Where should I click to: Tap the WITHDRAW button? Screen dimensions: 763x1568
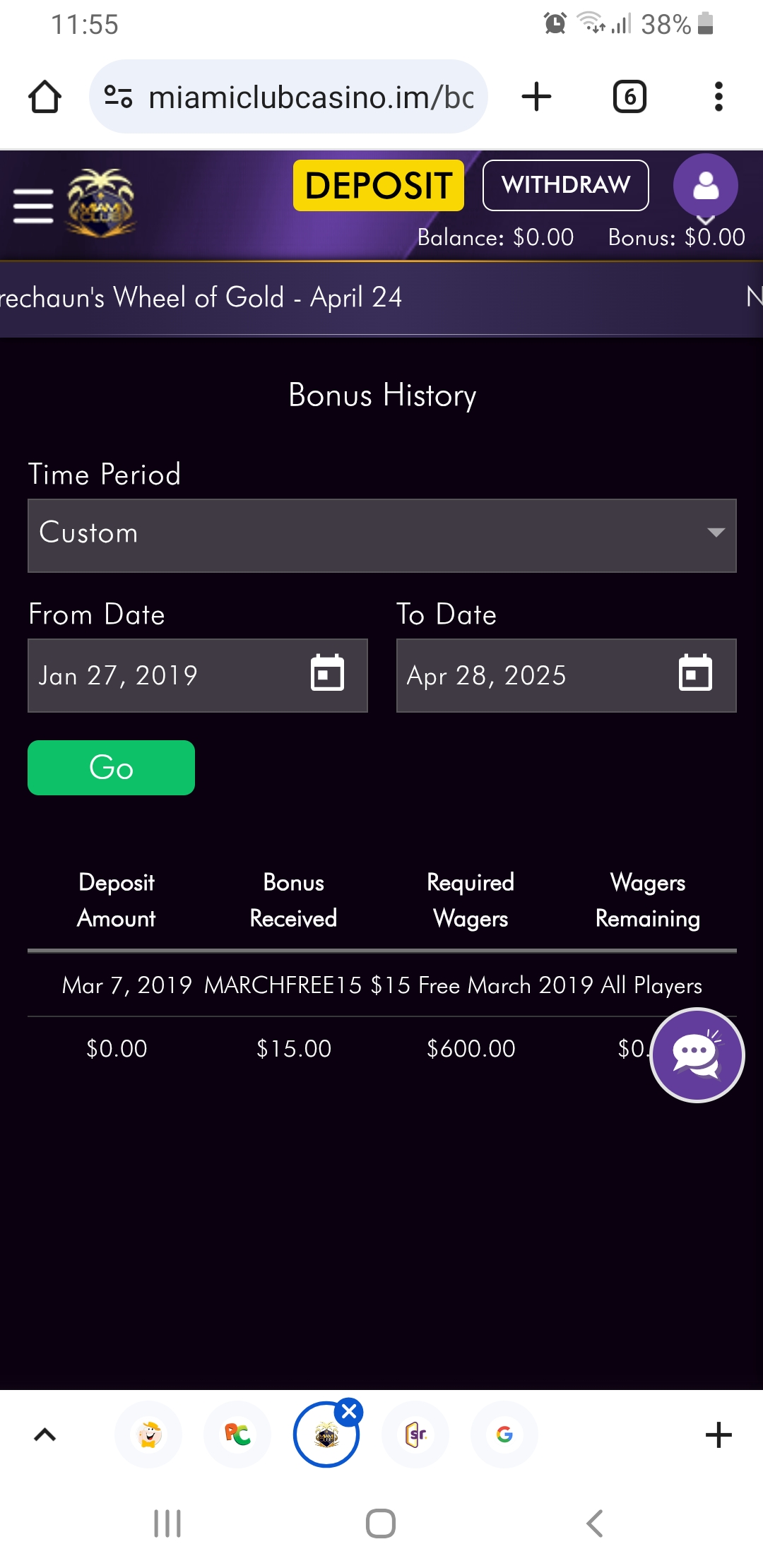tap(565, 186)
